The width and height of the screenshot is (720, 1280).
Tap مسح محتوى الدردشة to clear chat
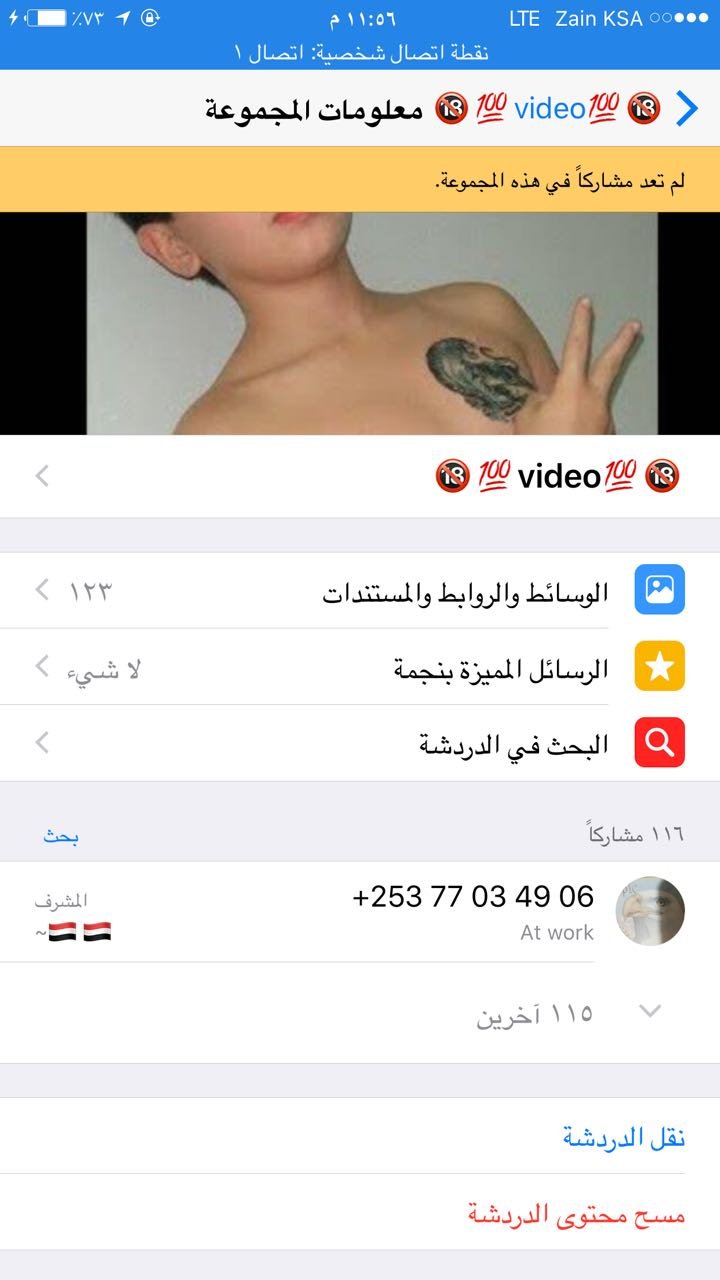[x=360, y=1214]
